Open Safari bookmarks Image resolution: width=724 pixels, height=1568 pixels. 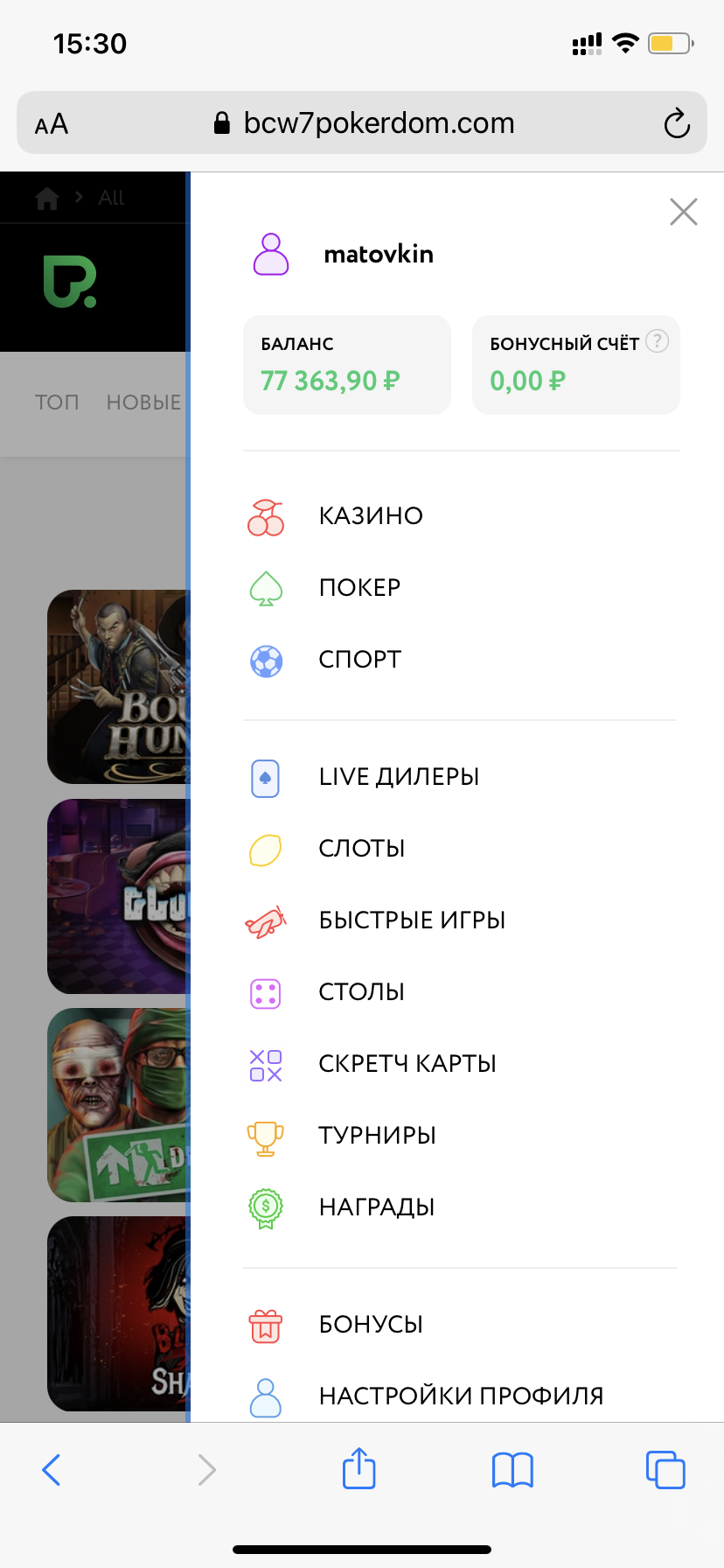(512, 1470)
